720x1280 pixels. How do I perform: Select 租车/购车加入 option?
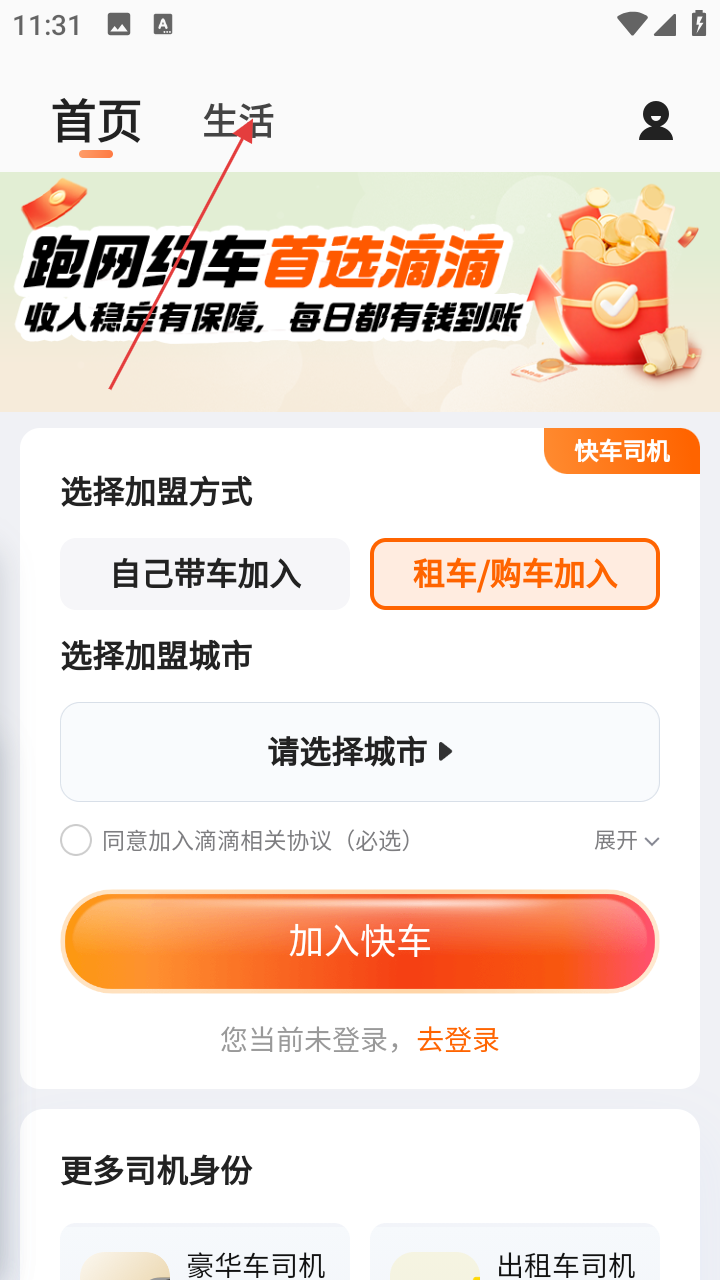coord(515,574)
